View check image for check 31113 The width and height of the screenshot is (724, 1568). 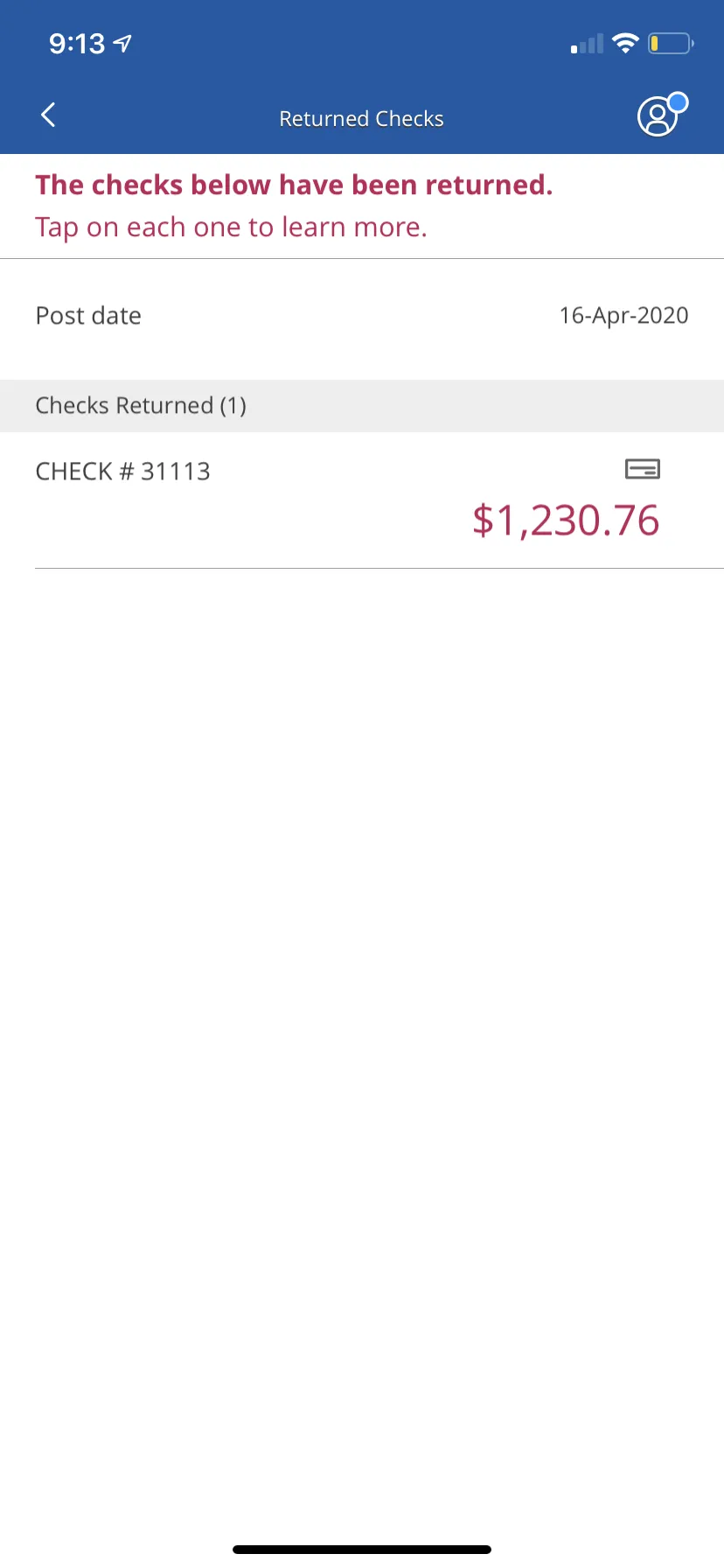click(643, 470)
